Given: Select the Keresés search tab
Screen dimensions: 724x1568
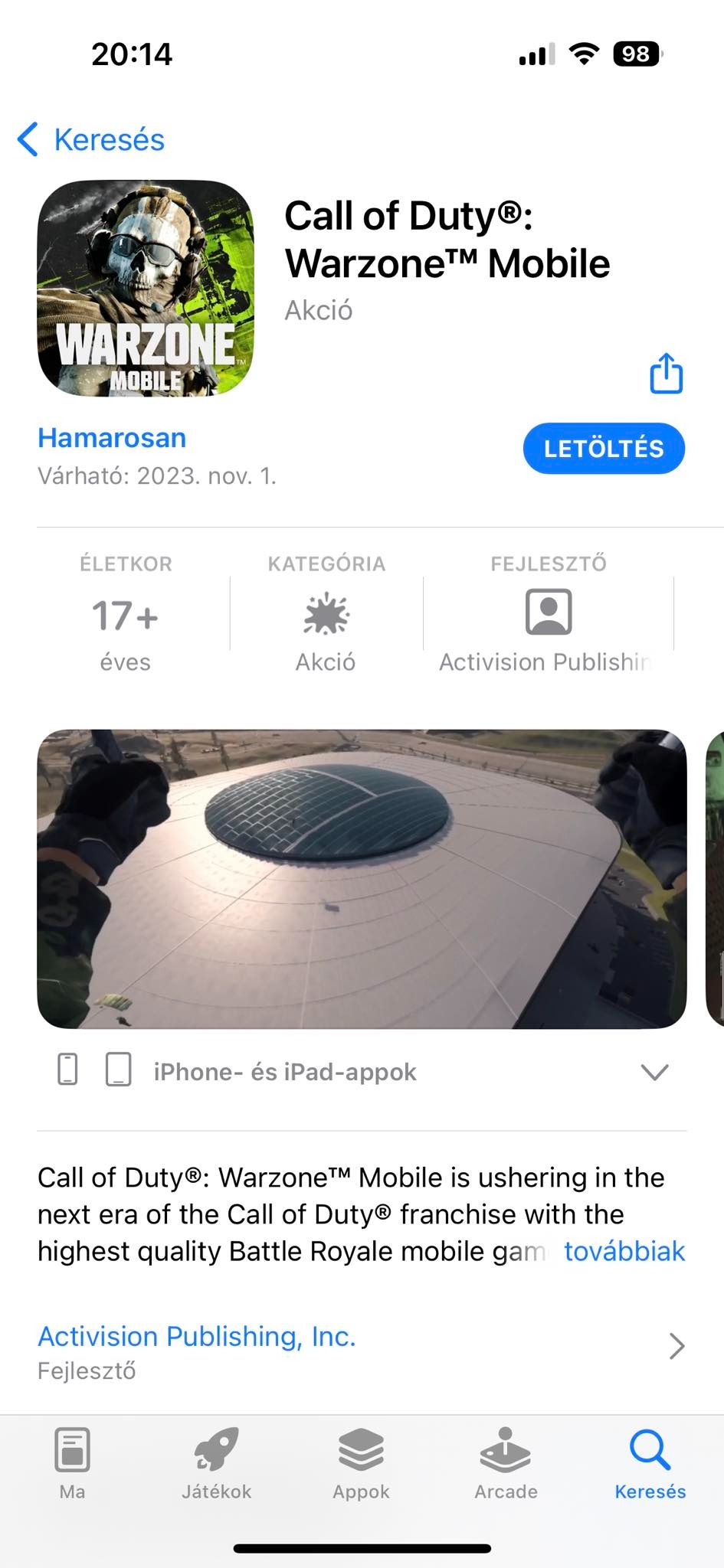Looking at the screenshot, I should pos(650,1463).
